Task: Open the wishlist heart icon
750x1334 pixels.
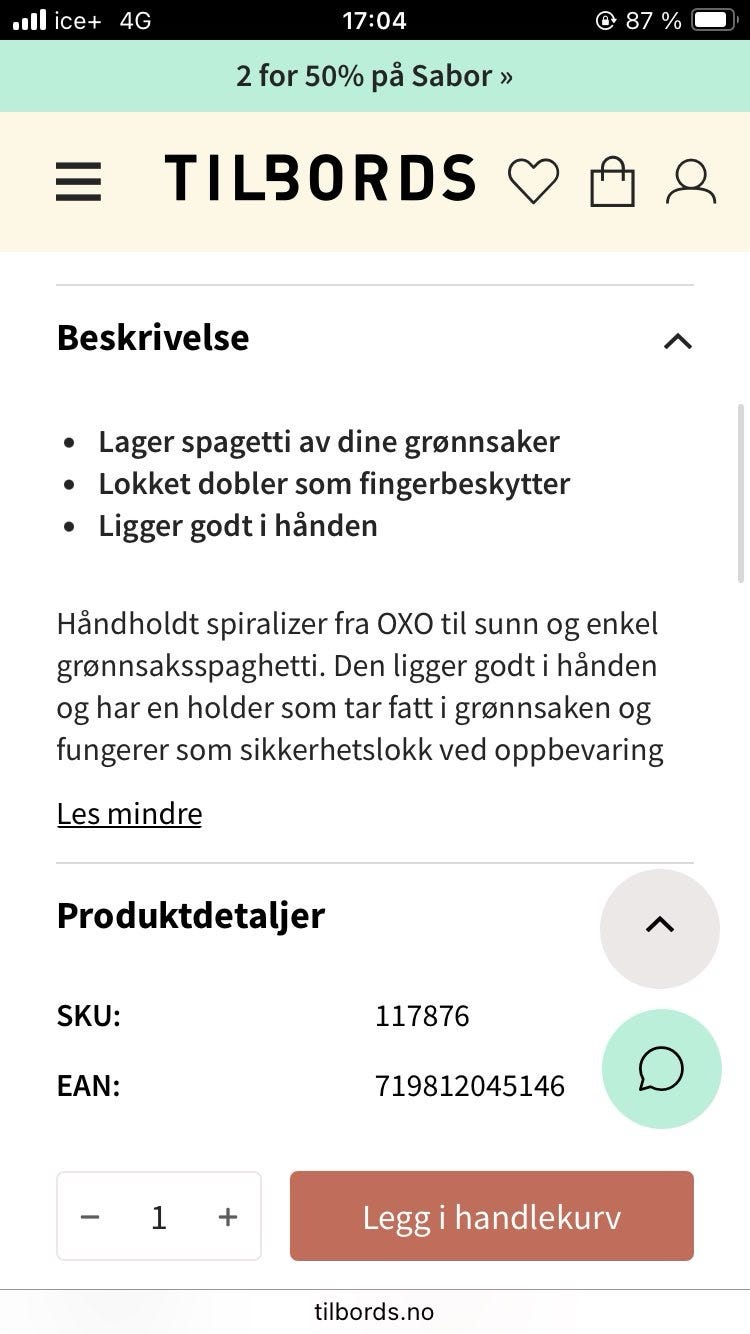Action: [x=533, y=182]
